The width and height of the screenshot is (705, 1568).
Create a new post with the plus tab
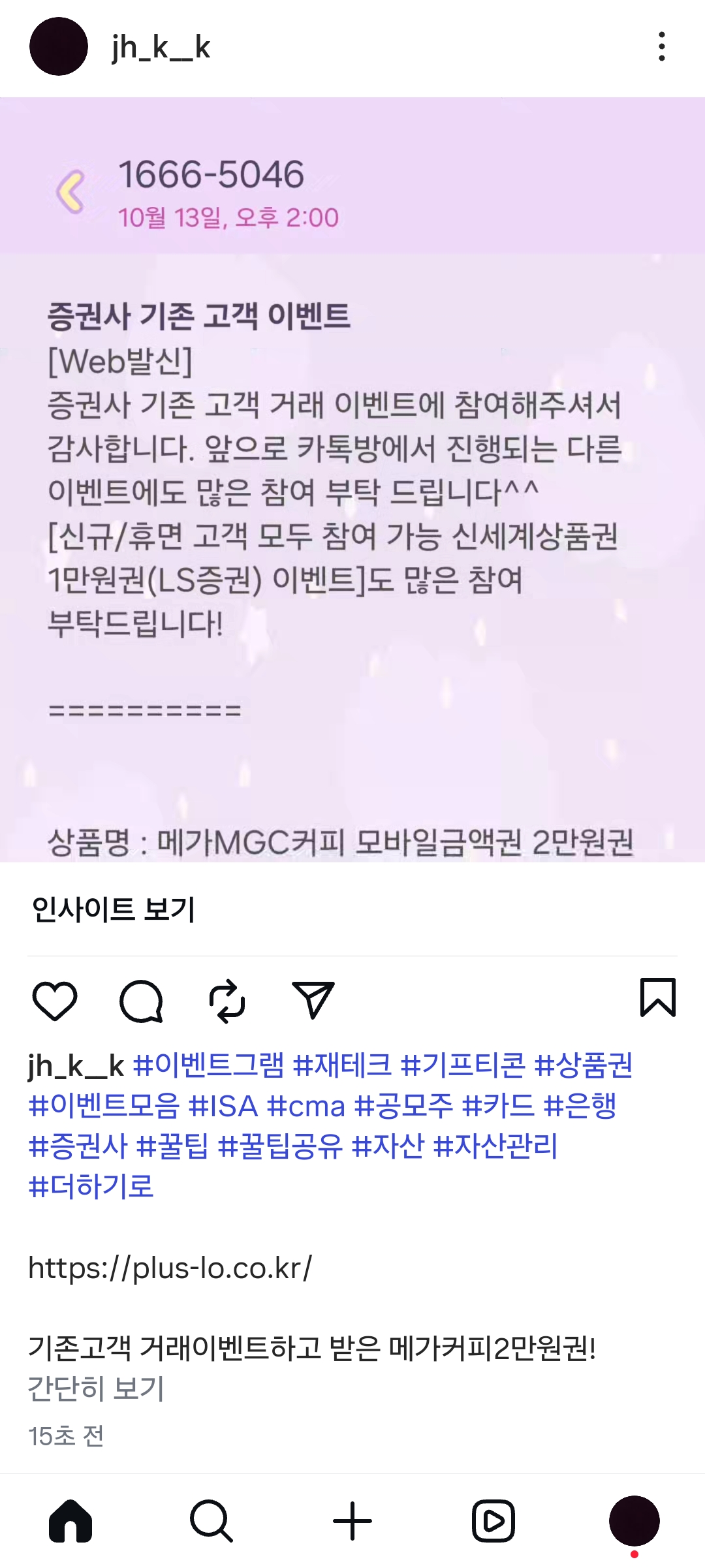pyautogui.click(x=352, y=1521)
